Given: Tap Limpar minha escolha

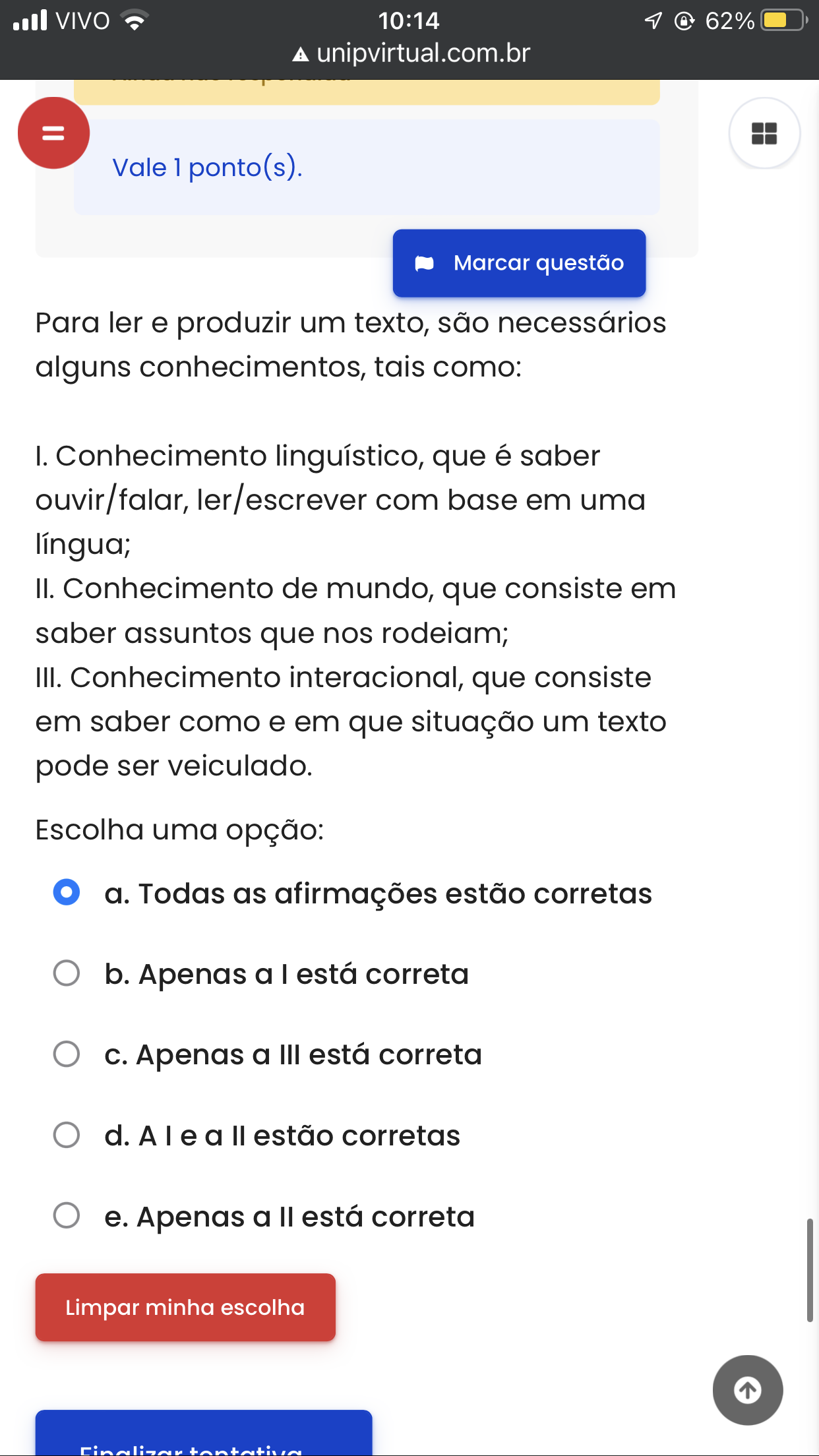Looking at the screenshot, I should point(185,1307).
